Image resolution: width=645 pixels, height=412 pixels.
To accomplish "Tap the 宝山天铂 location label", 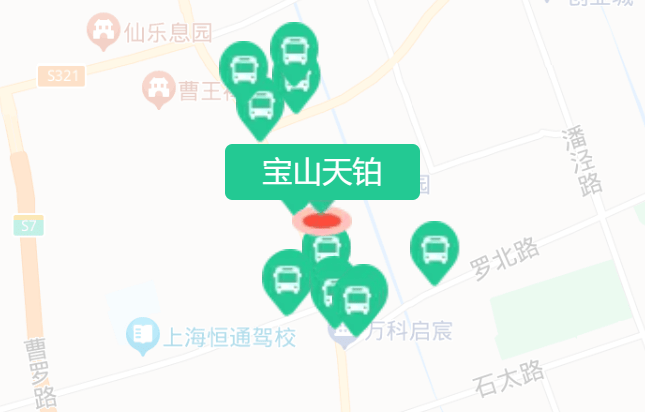I will tap(321, 172).
